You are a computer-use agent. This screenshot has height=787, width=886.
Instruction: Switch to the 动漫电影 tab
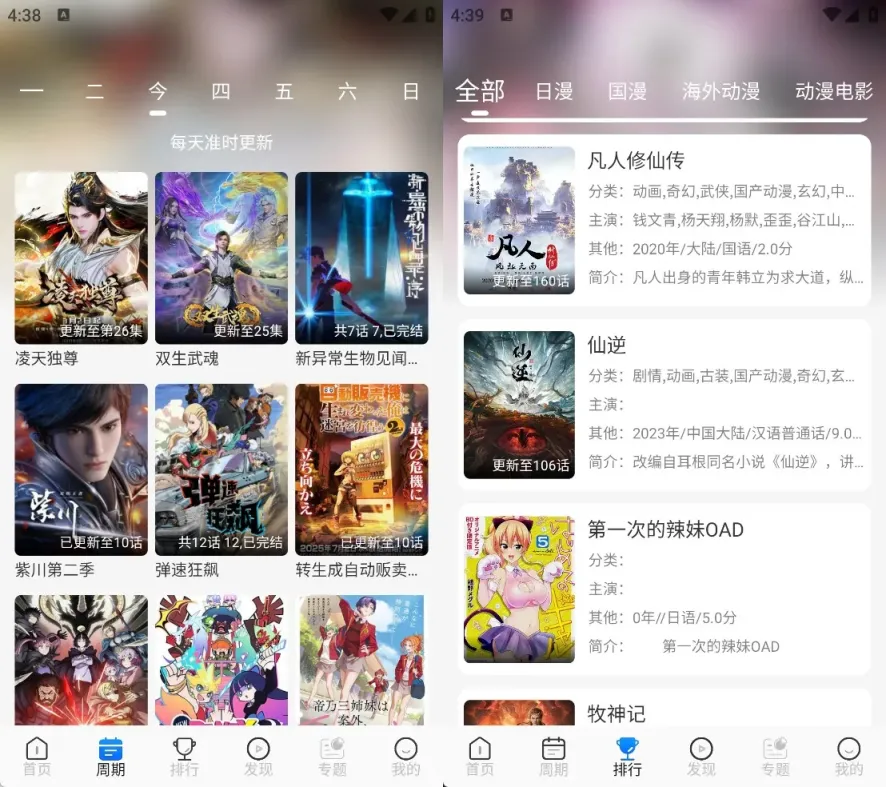click(x=833, y=91)
